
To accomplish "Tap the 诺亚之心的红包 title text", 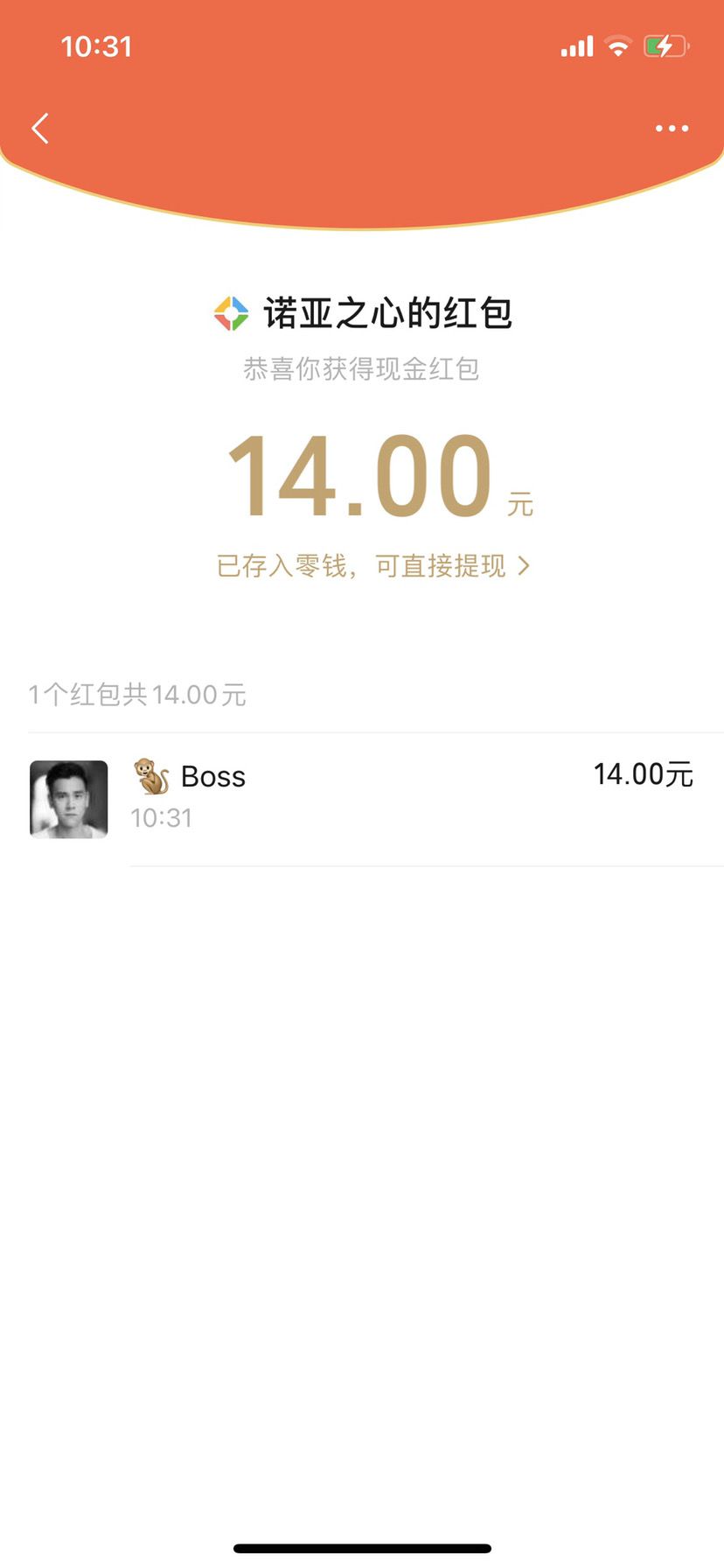I will pyautogui.click(x=390, y=312).
